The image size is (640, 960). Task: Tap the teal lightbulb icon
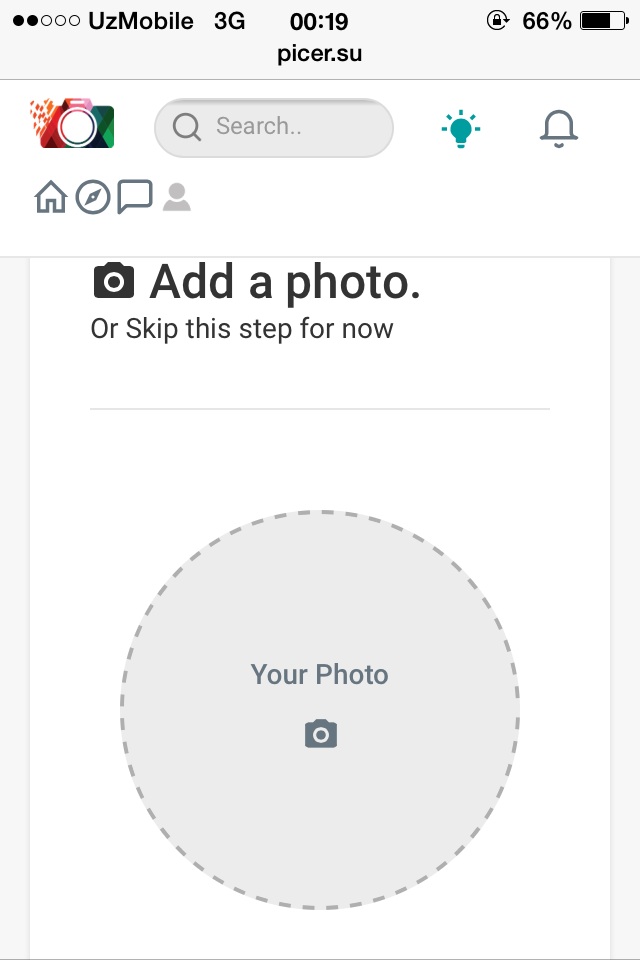click(x=460, y=128)
